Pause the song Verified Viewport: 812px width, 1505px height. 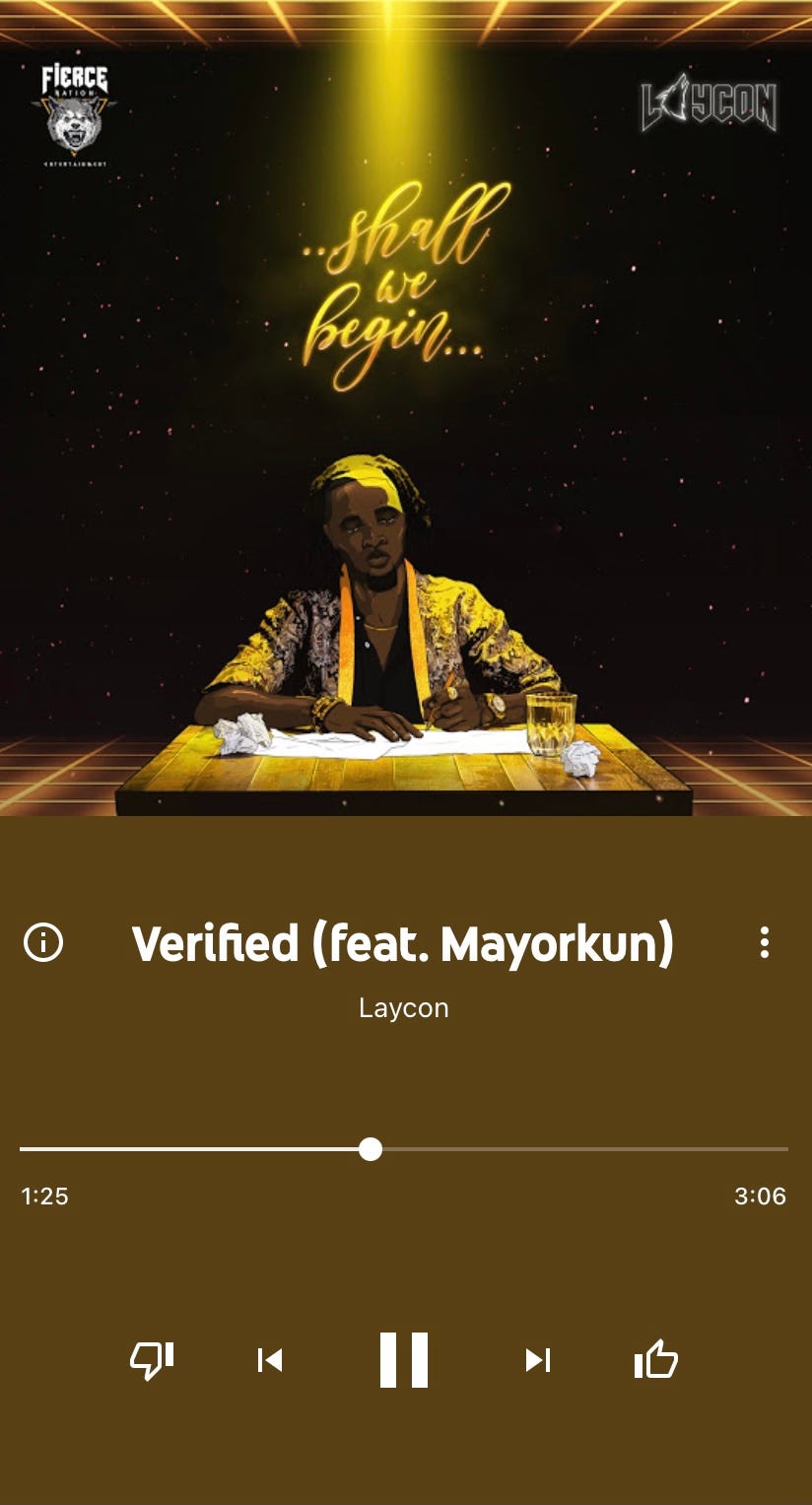point(404,1360)
